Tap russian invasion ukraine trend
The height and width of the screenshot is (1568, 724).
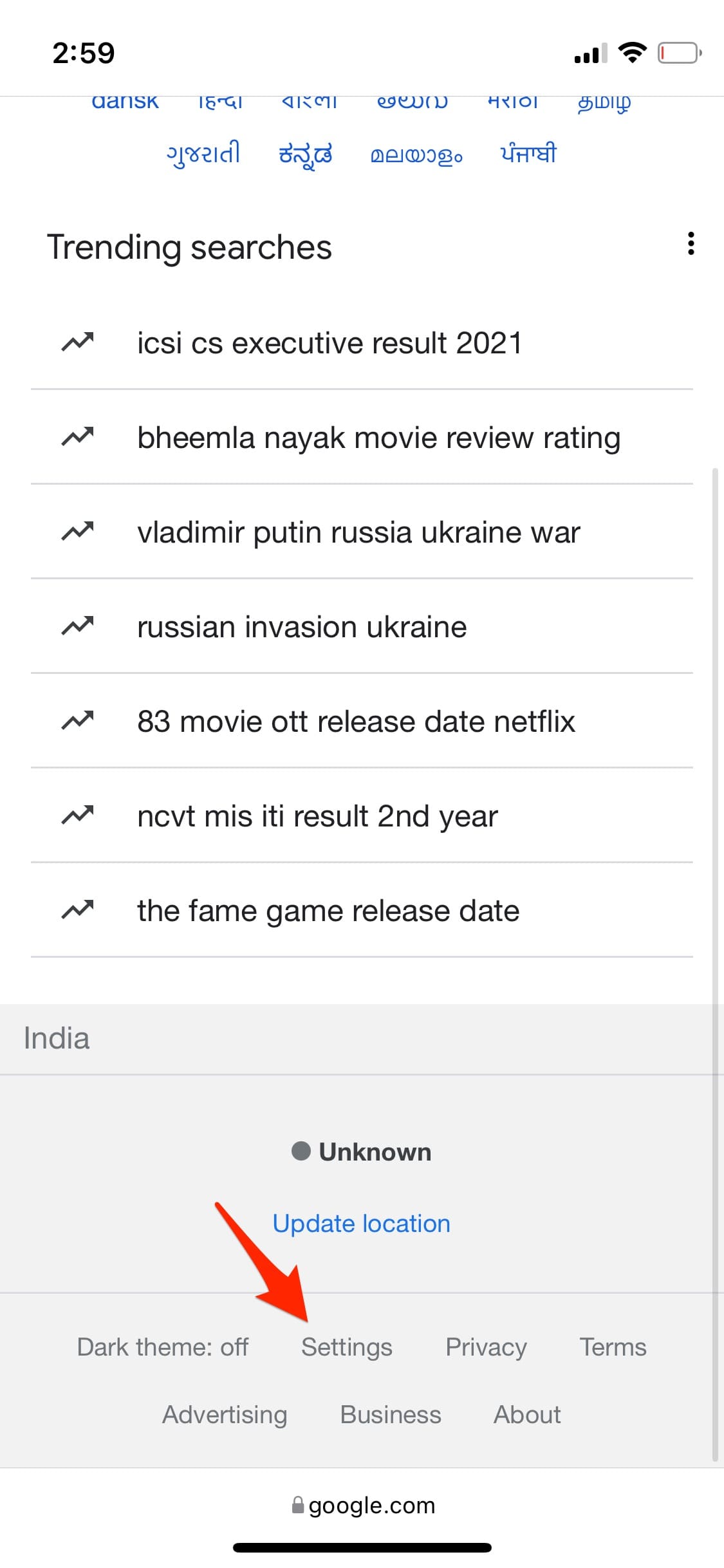[x=362, y=626]
